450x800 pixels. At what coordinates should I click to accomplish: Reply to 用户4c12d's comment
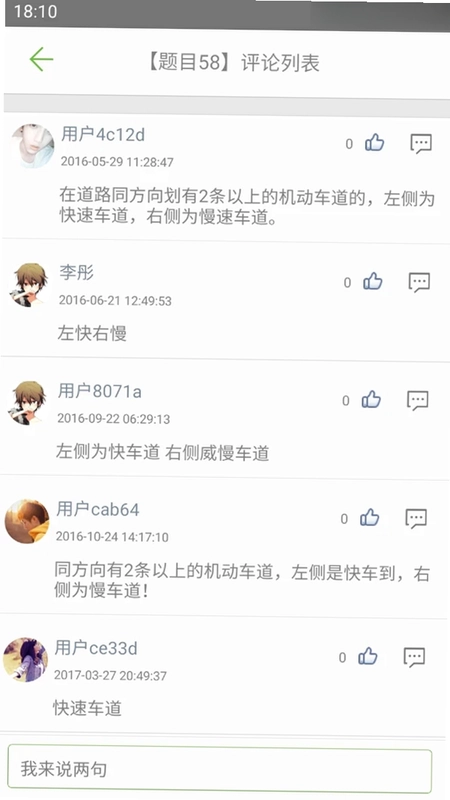point(421,143)
